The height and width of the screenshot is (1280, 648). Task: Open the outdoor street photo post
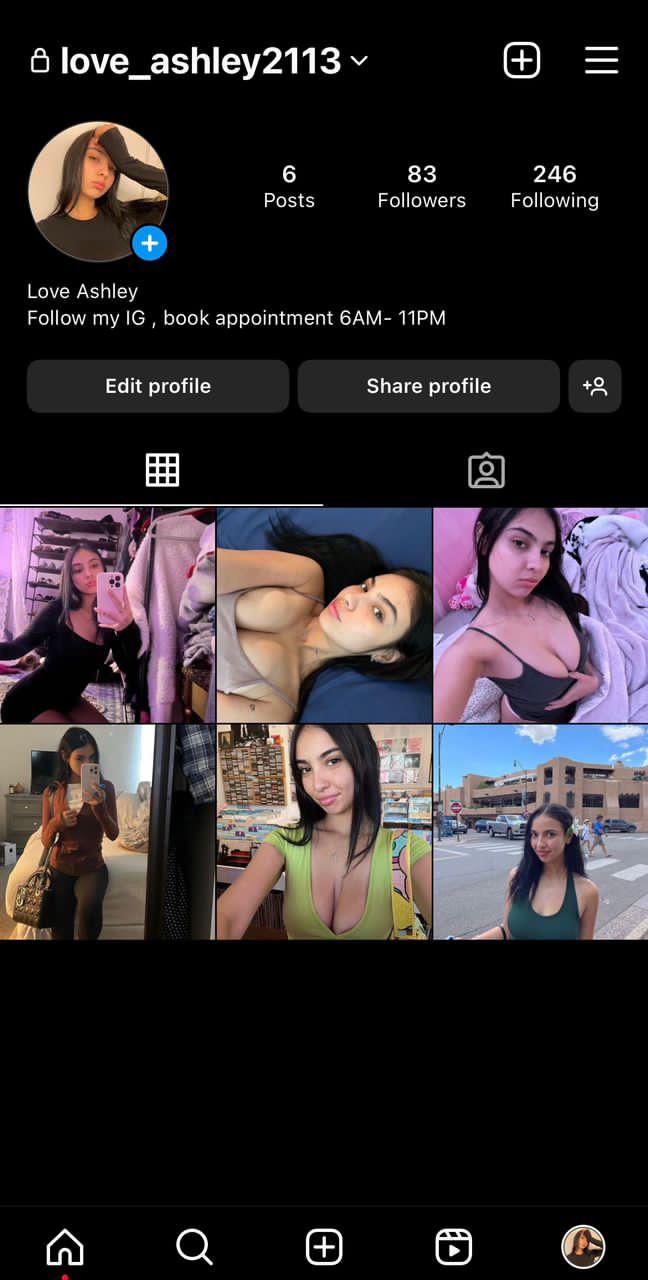[540, 832]
